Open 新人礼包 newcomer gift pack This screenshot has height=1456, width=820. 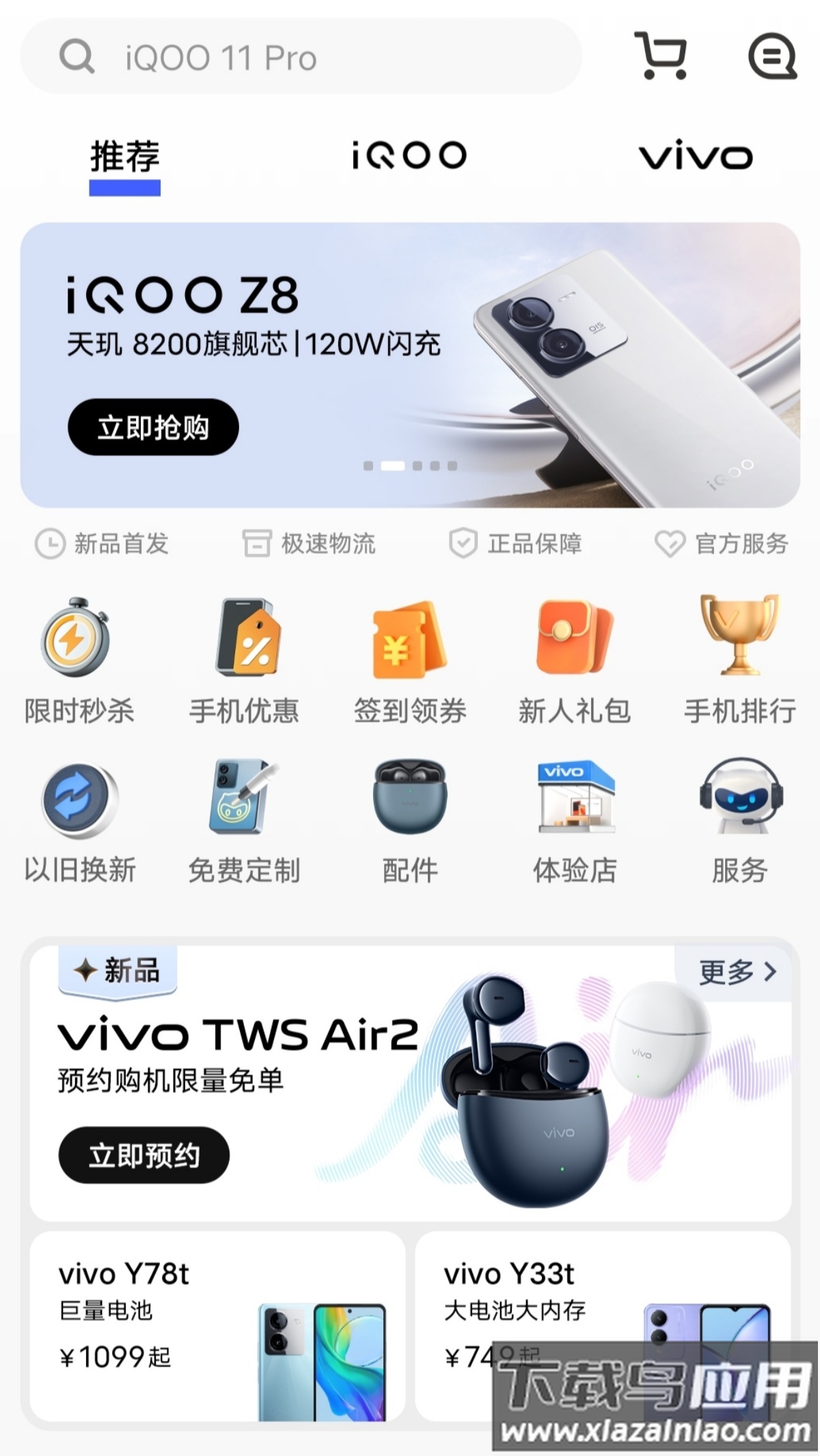pos(574,660)
